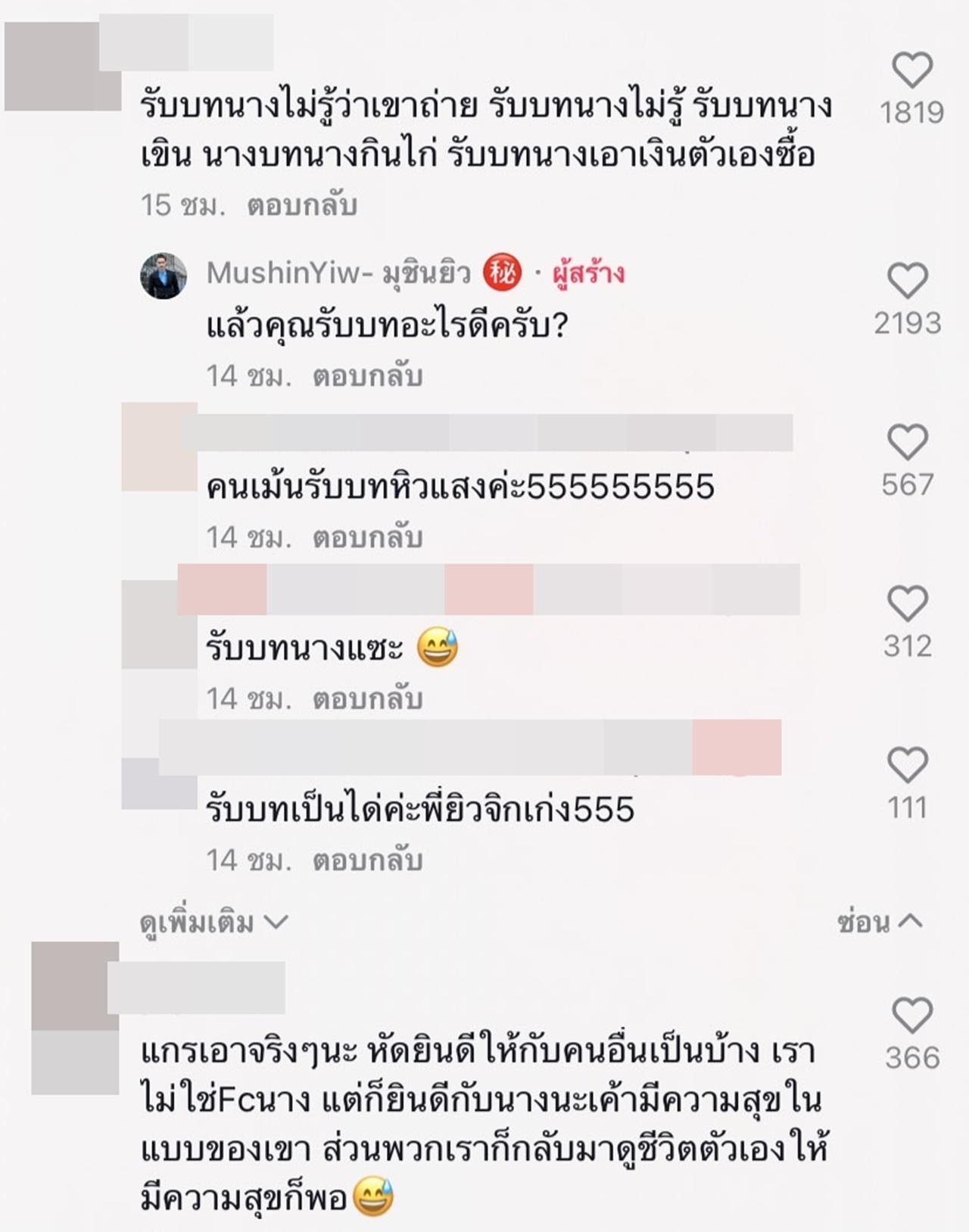Image resolution: width=969 pixels, height=1232 pixels.
Task: Reply to the 15 ชม. comment
Action: [301, 205]
